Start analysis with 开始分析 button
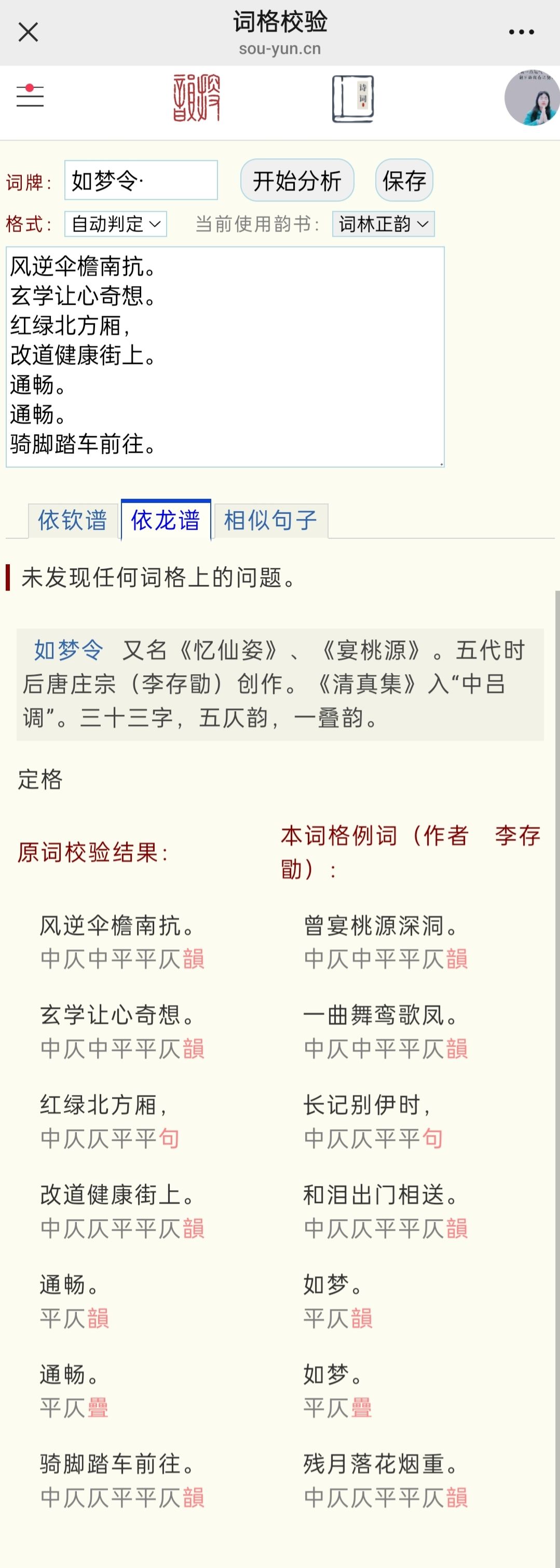 coord(297,181)
